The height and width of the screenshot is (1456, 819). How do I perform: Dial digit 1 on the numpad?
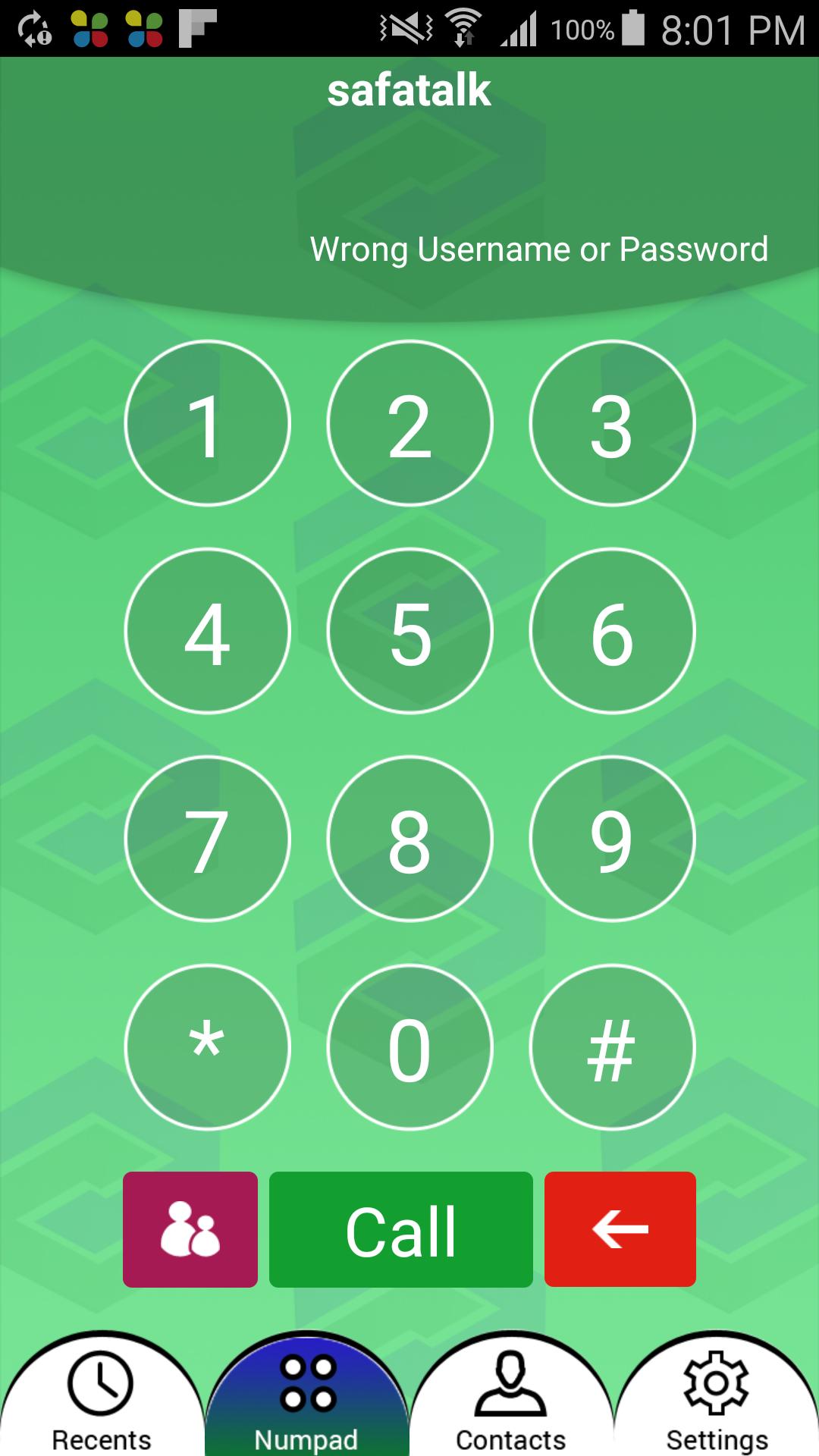[x=207, y=423]
